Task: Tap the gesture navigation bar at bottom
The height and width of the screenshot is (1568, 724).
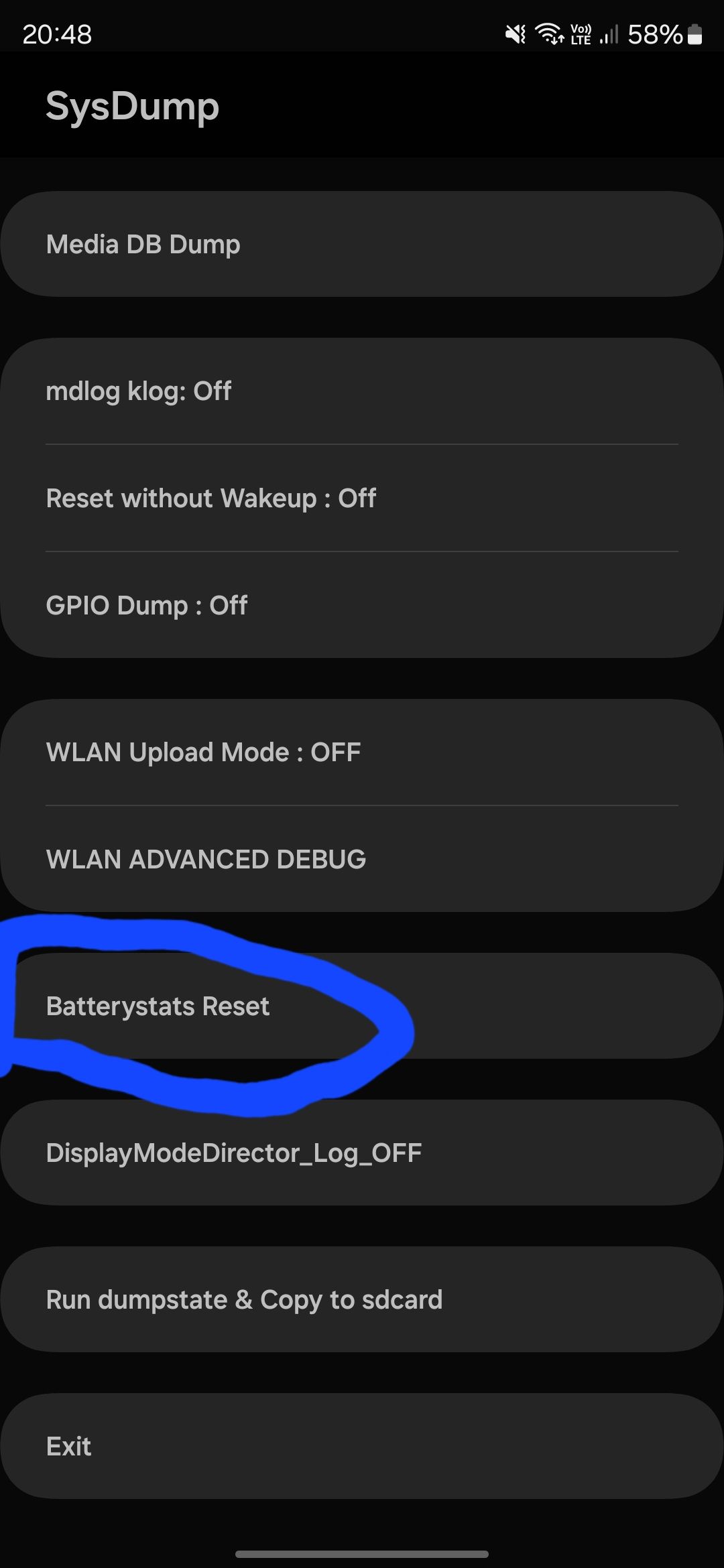Action: coord(362,1554)
